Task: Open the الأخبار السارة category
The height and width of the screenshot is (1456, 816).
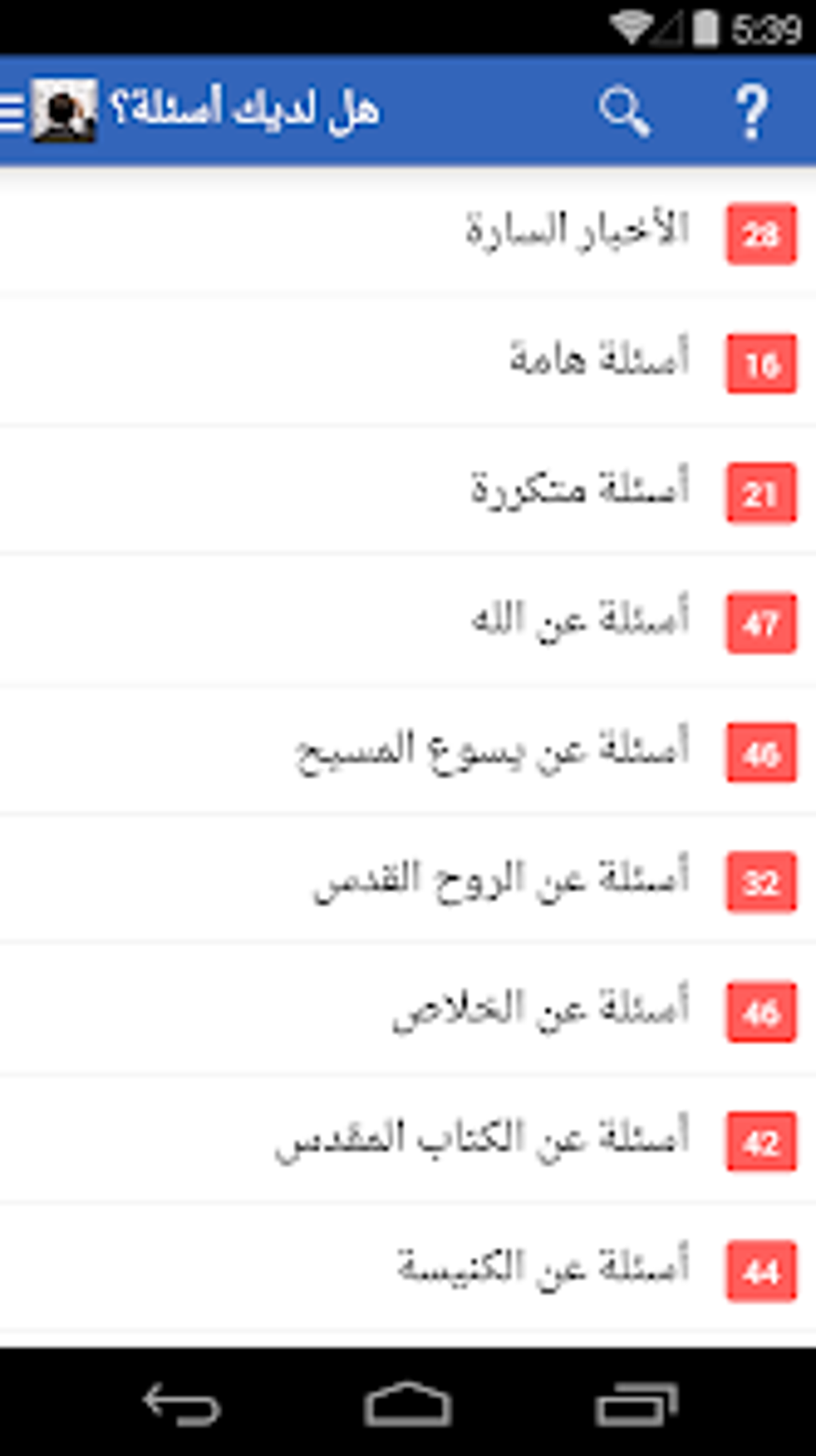Action: 408,233
